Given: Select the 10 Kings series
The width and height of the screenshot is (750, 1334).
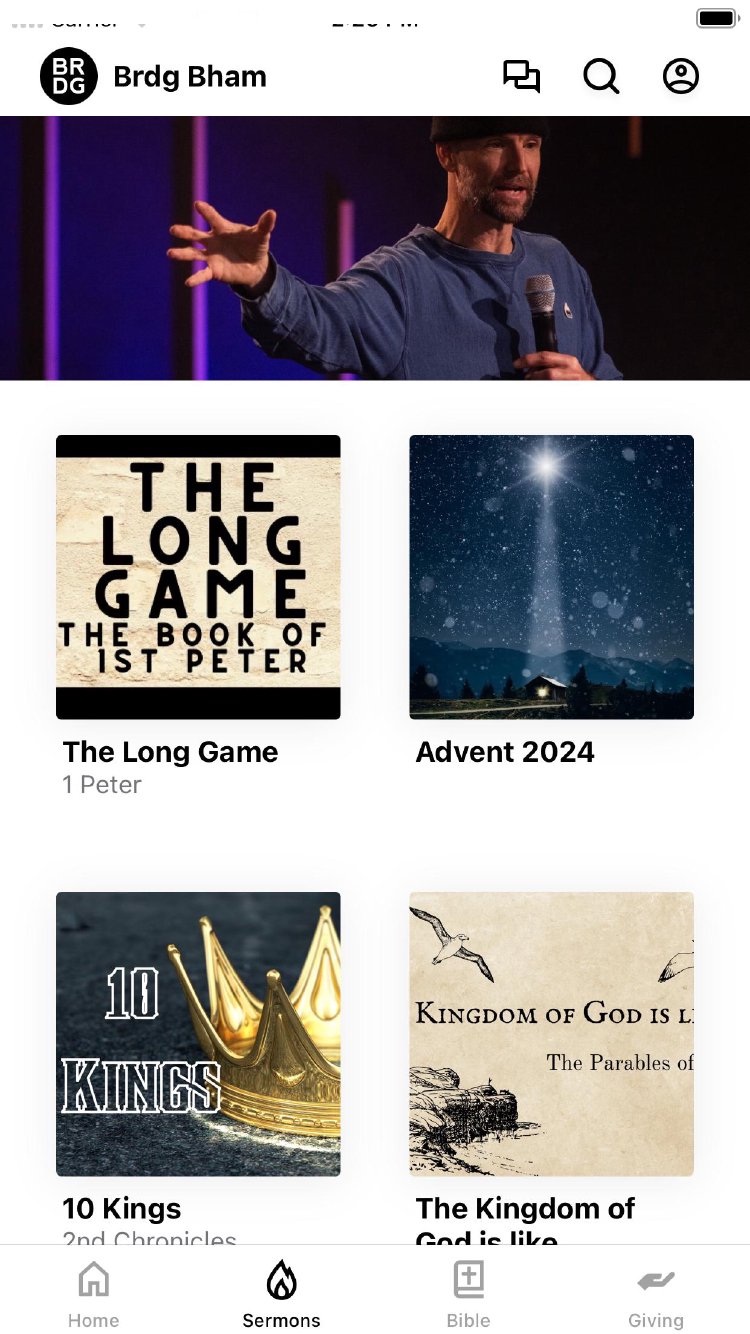Looking at the screenshot, I should point(198,1034).
